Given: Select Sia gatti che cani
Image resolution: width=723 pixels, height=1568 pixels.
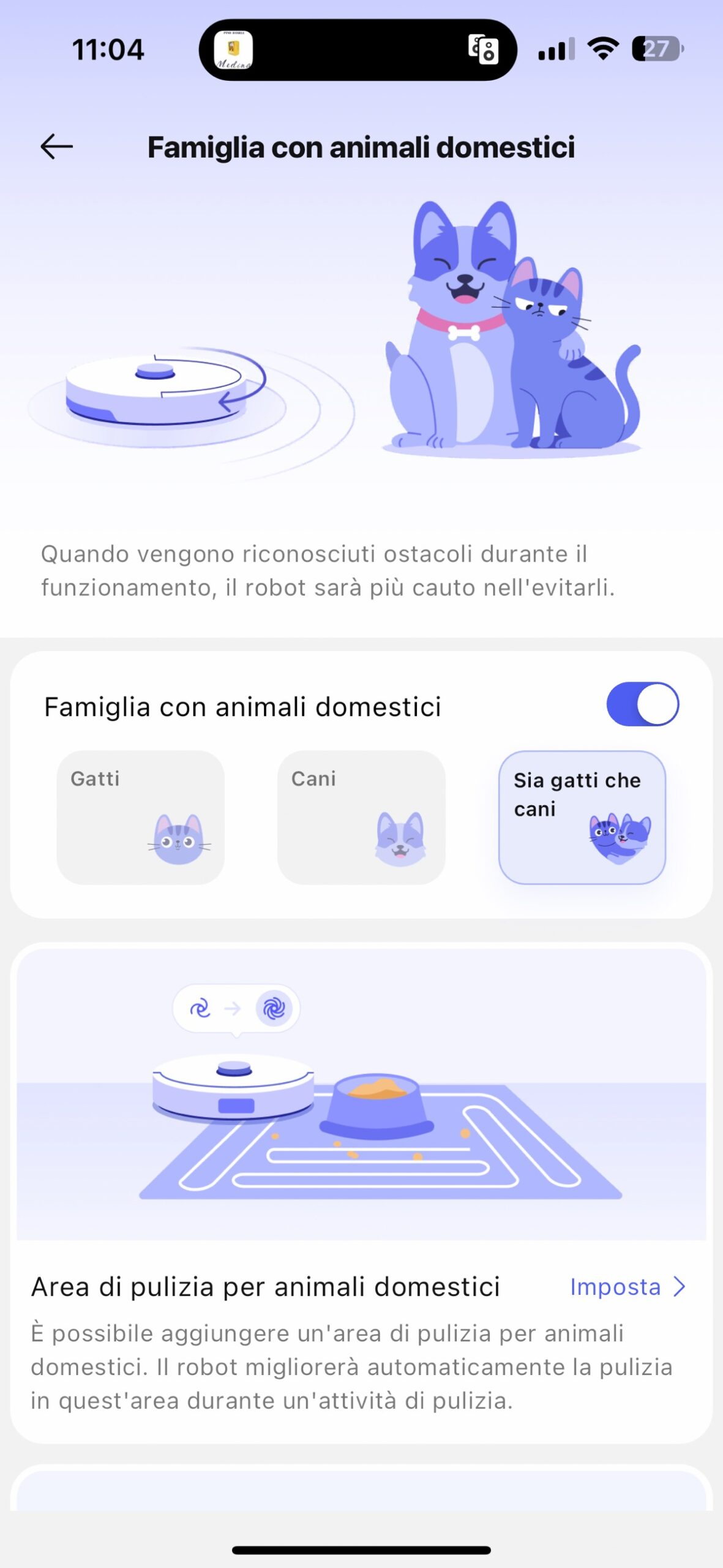Looking at the screenshot, I should click(x=582, y=817).
